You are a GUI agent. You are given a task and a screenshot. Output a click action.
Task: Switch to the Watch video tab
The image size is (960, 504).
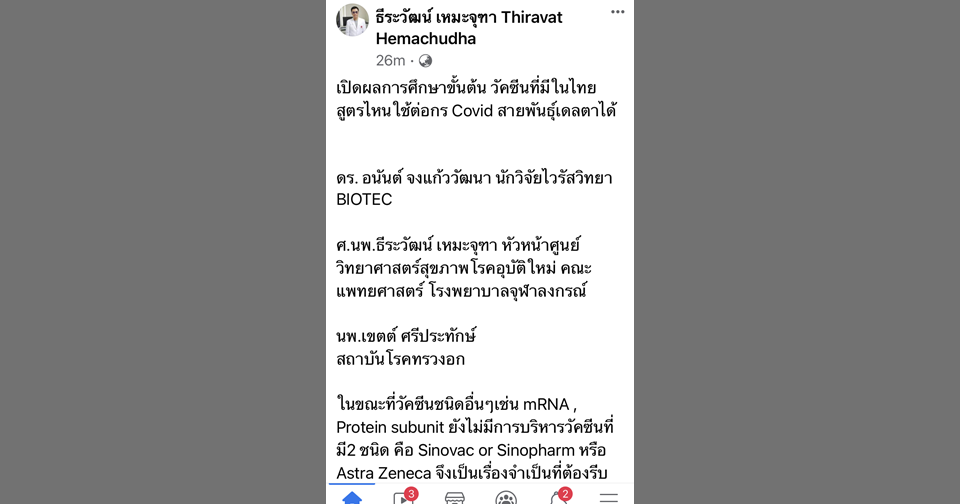[403, 497]
